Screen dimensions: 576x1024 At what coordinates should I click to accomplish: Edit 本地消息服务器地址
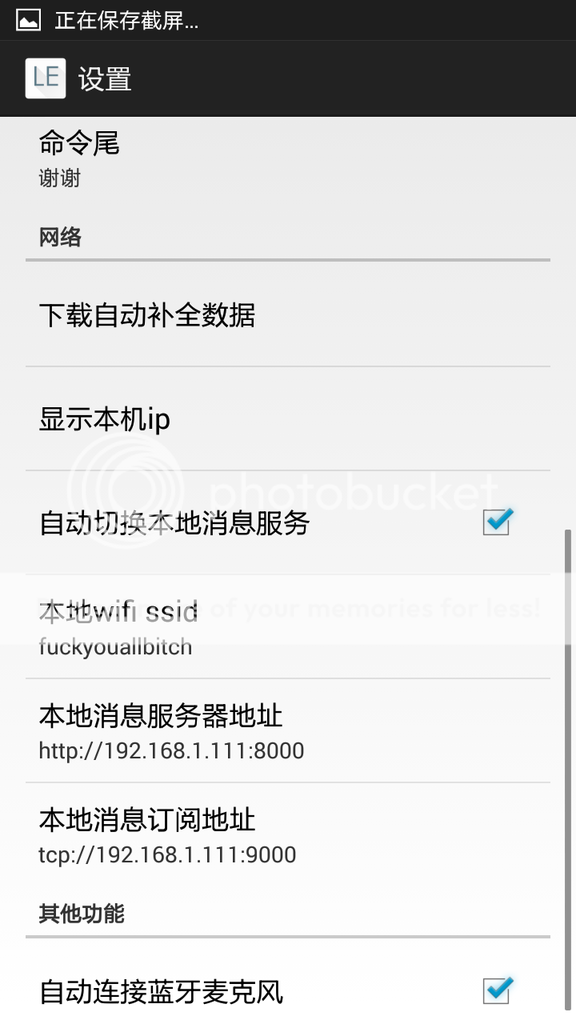(288, 731)
